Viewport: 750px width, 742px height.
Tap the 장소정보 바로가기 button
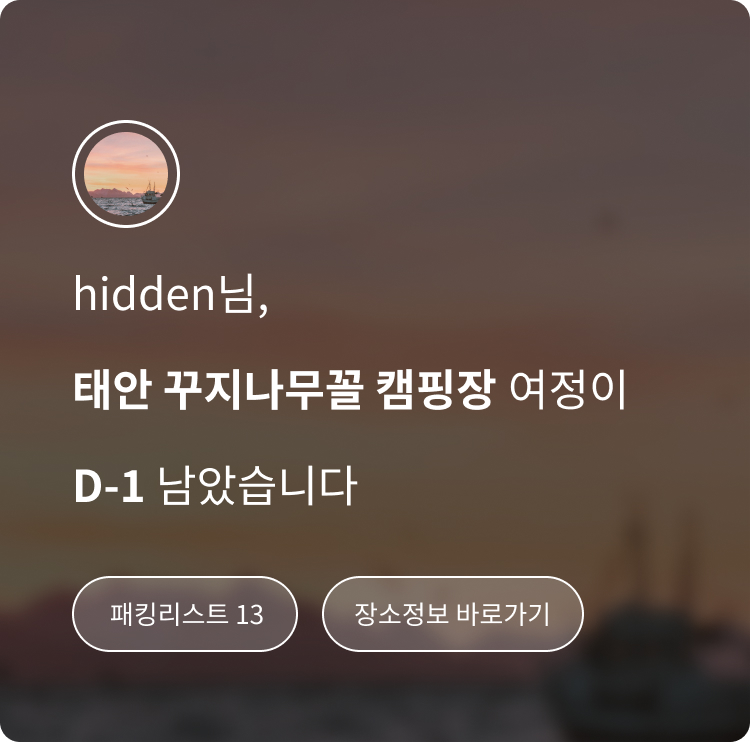click(x=452, y=614)
